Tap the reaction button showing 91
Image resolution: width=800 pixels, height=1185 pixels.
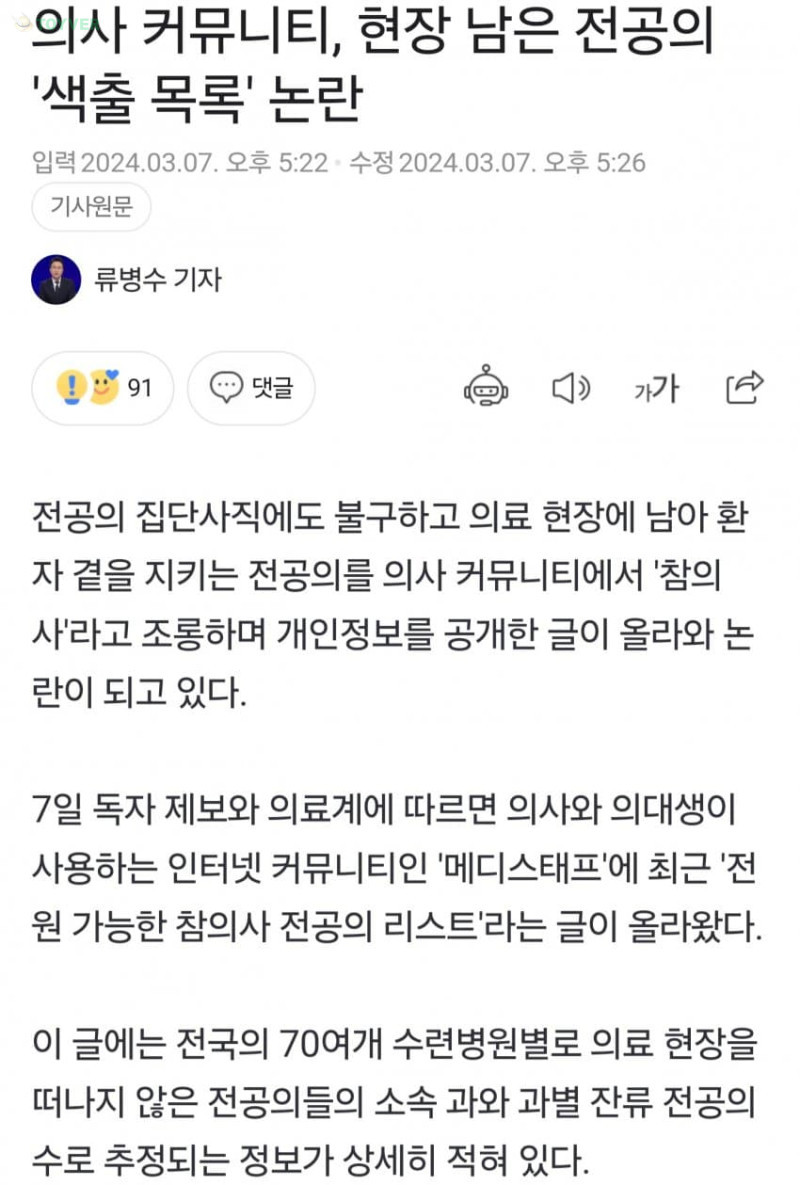pos(103,388)
